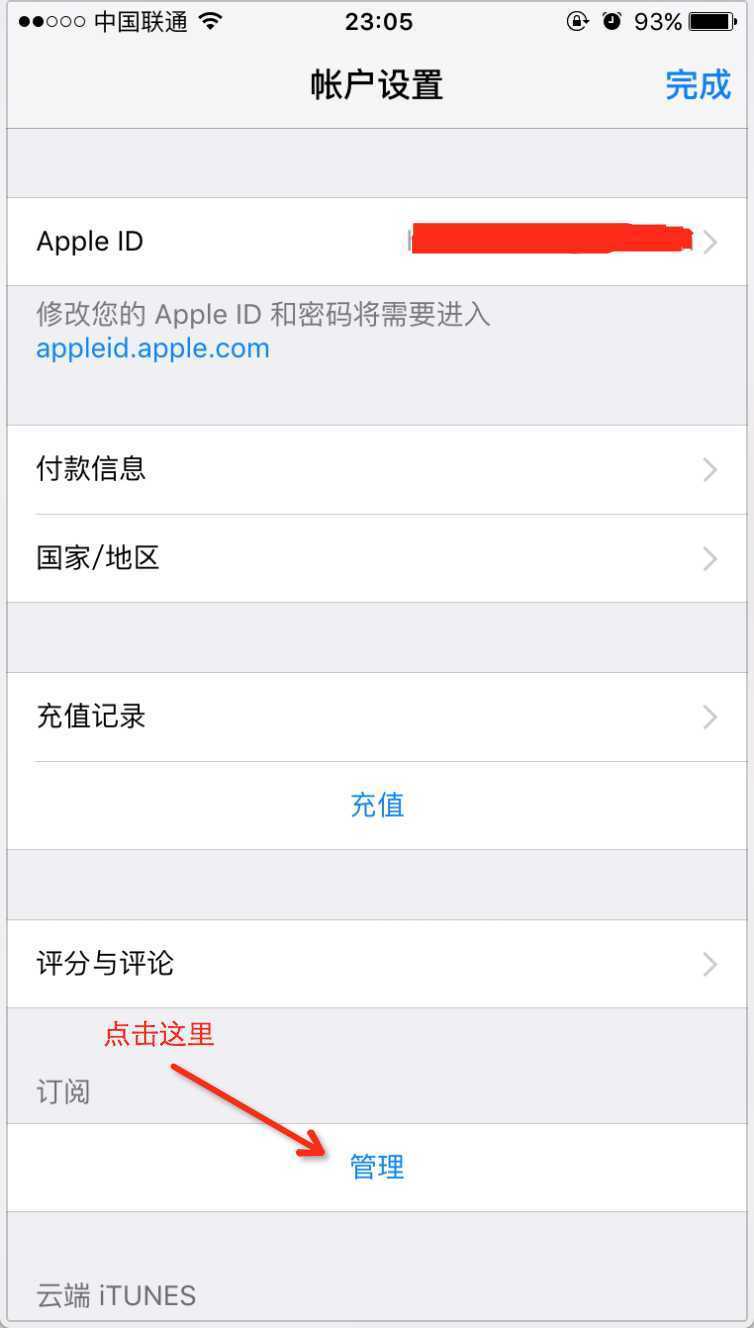Tap 完成 to finish account settings
The width and height of the screenshot is (754, 1328).
click(697, 85)
